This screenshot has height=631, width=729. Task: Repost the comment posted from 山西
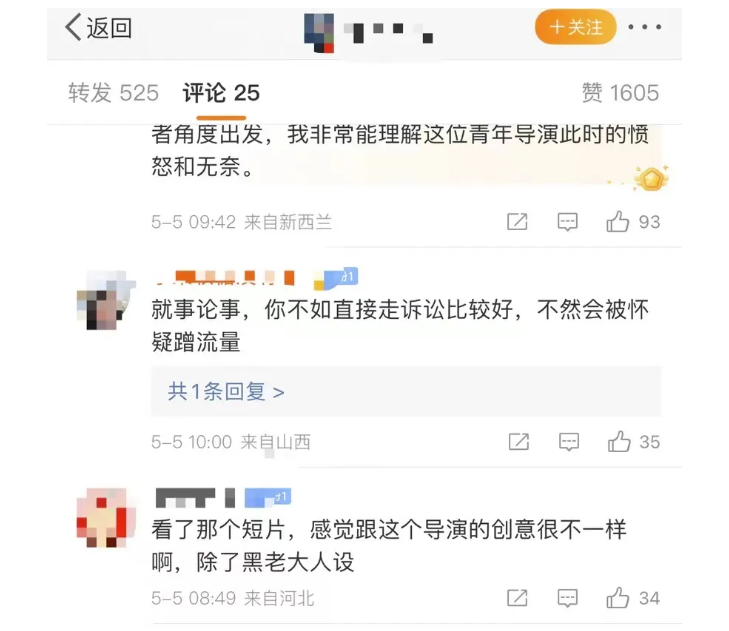click(517, 441)
